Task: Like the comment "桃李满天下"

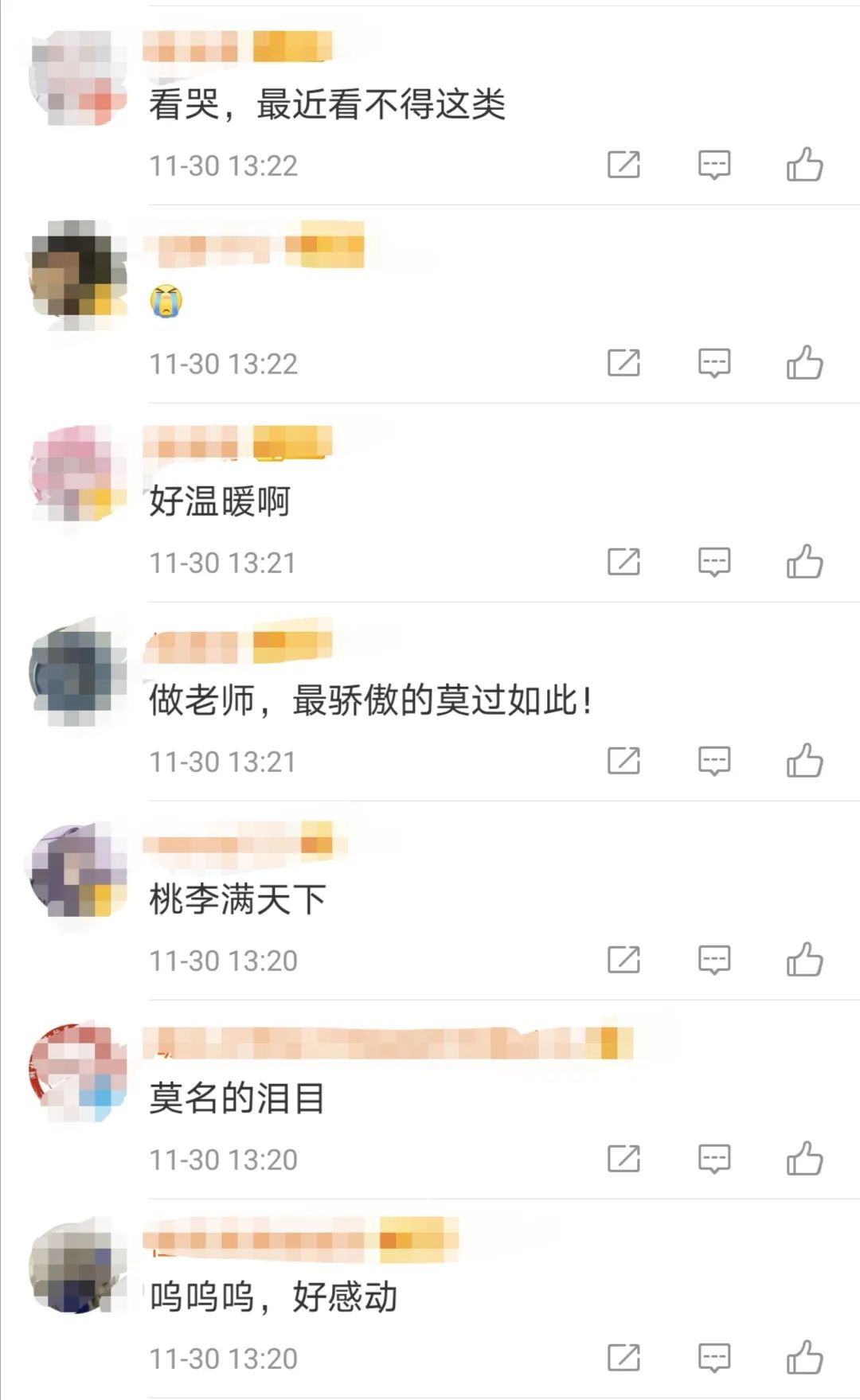Action: [x=804, y=960]
